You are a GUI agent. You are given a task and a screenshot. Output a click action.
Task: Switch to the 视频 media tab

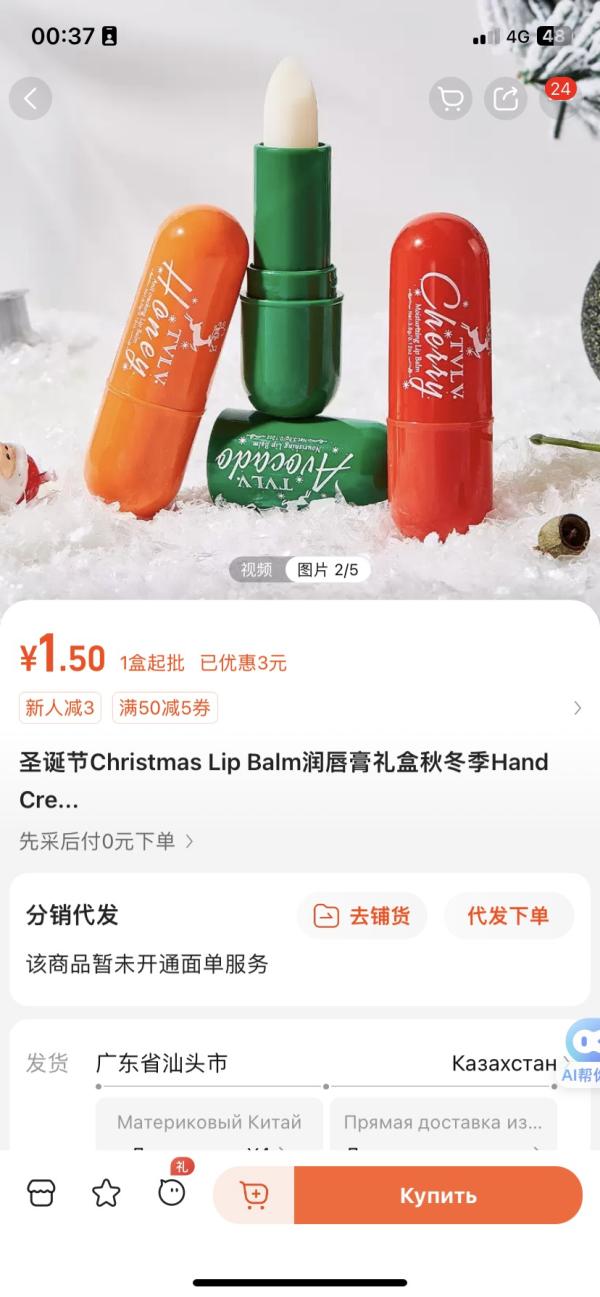tap(256, 570)
